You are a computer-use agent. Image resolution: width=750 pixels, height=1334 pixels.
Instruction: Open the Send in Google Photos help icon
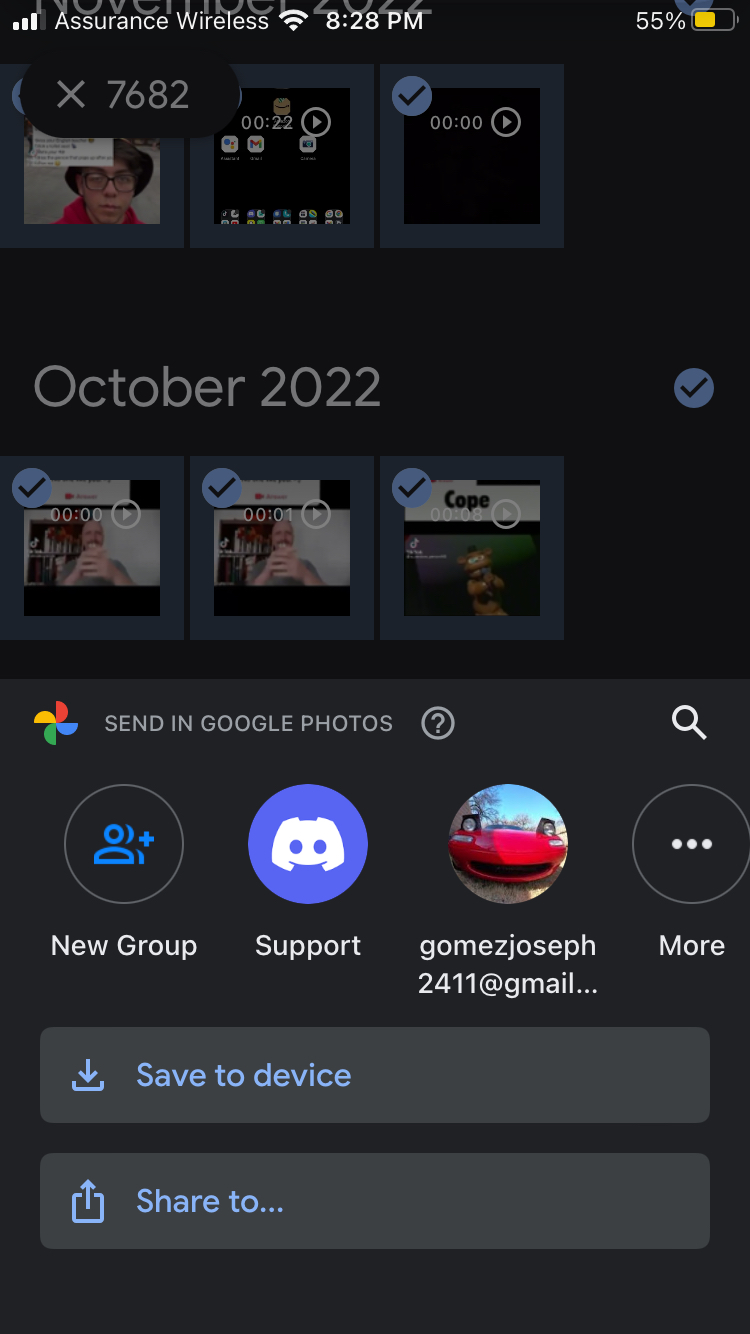click(x=438, y=722)
